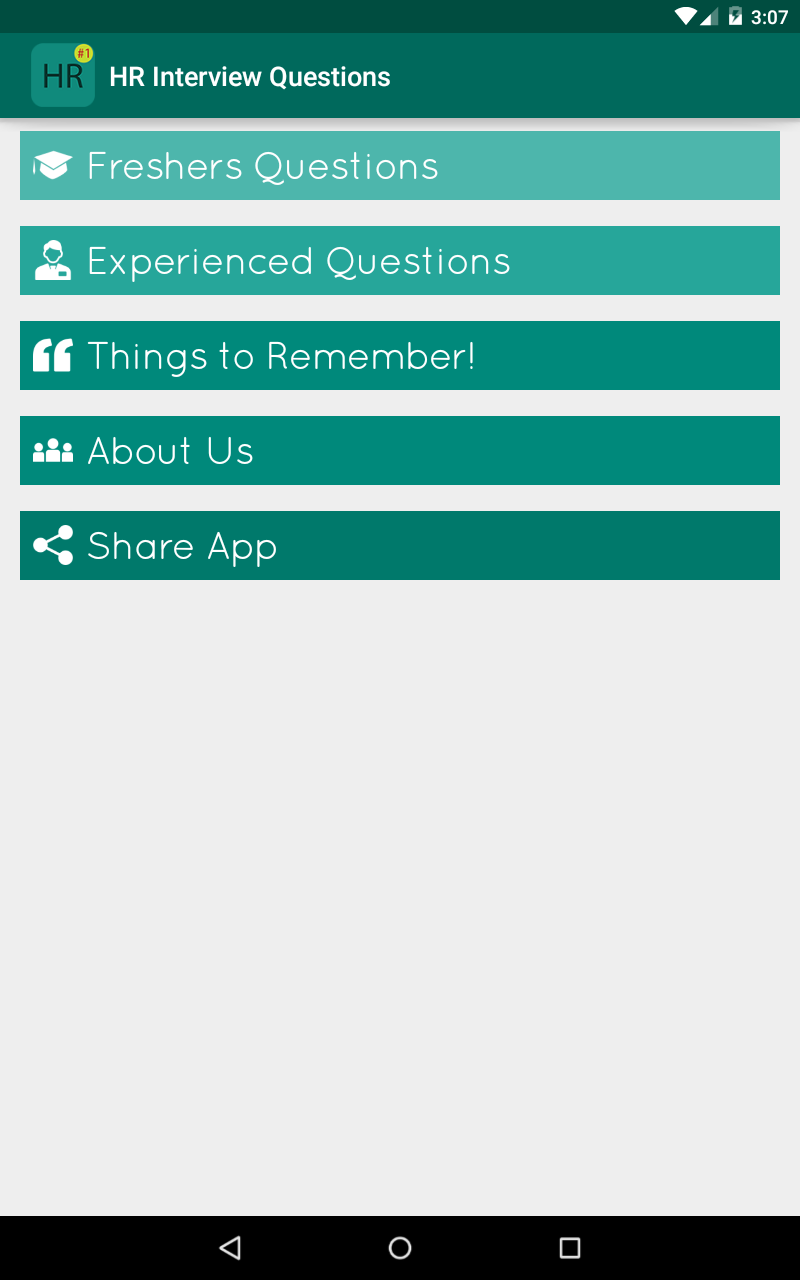Open Freshers Questions
This screenshot has width=800, height=1280.
click(x=400, y=166)
